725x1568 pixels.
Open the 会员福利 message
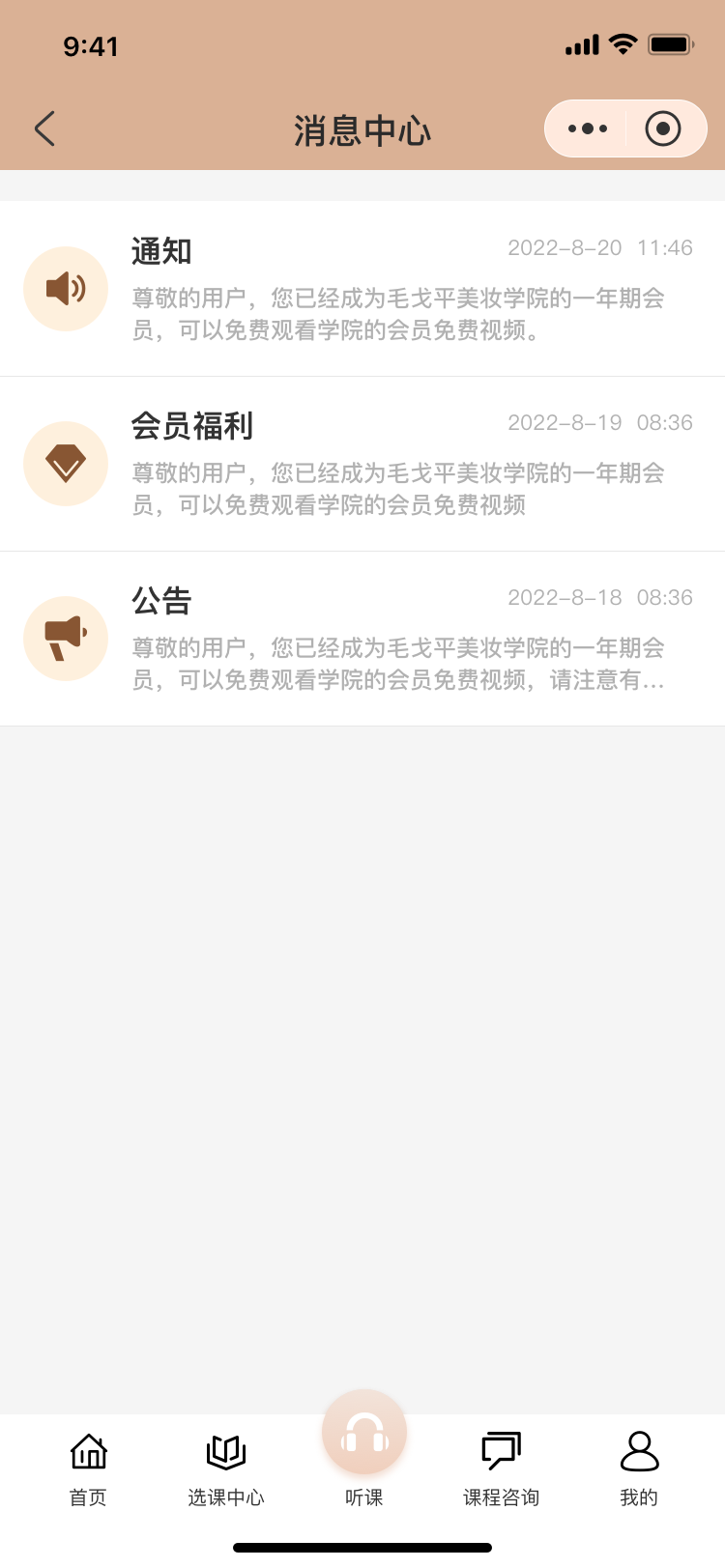[x=362, y=464]
